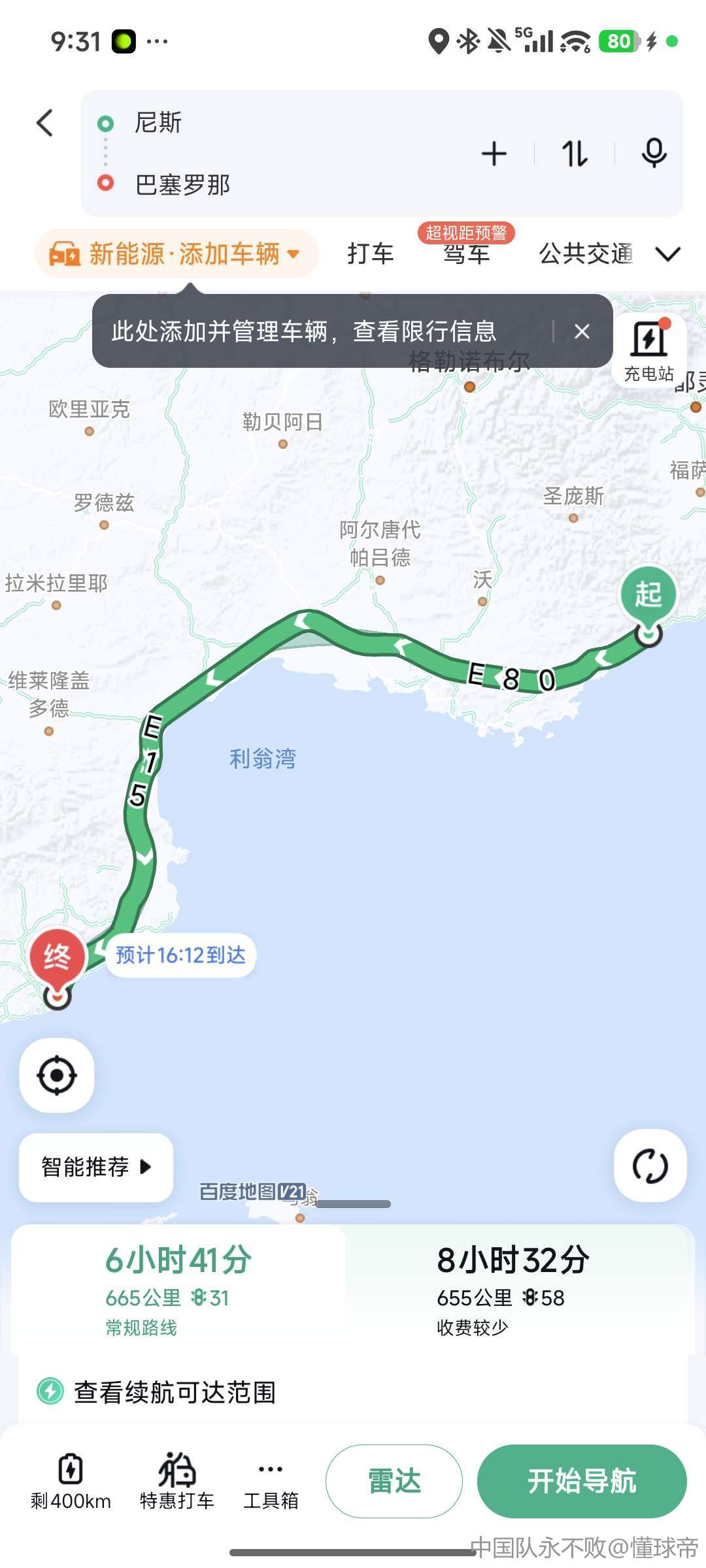
Task: Recenter map on my location
Action: coord(57,1075)
